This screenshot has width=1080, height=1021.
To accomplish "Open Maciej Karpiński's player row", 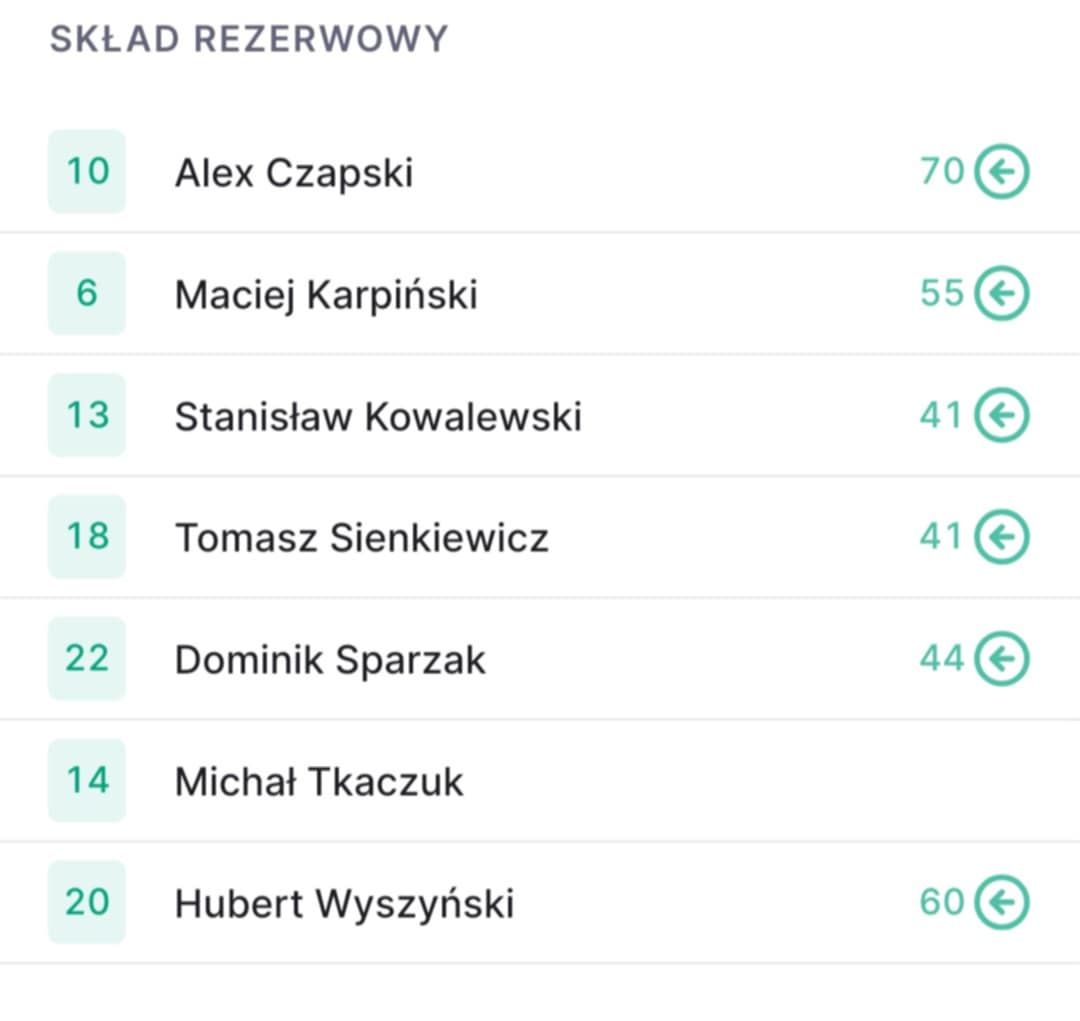I will click(x=326, y=295).
